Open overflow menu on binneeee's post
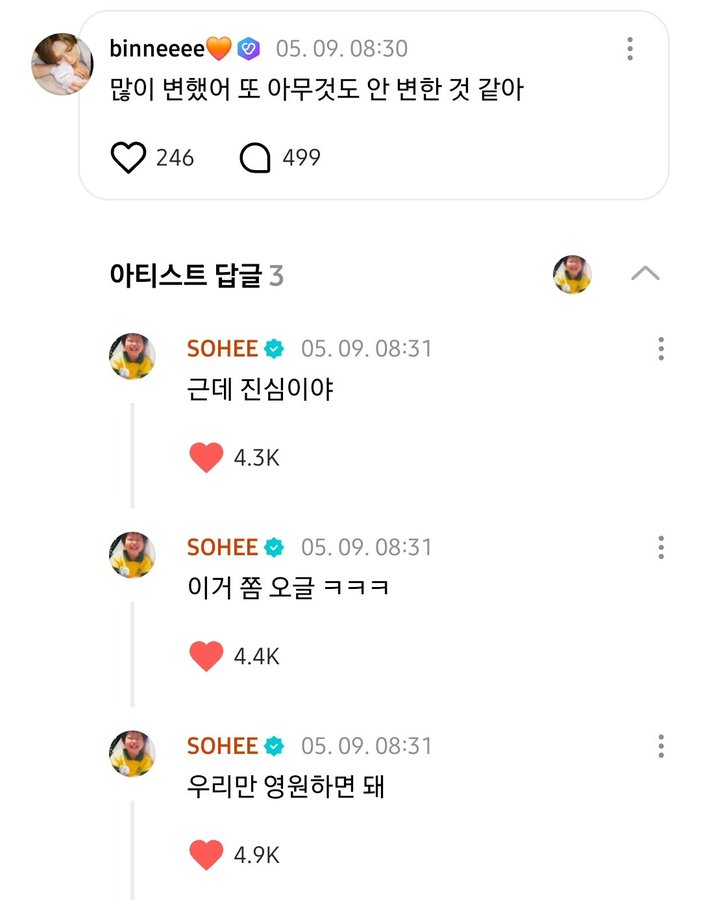The height and width of the screenshot is (900, 701). pos(629,49)
